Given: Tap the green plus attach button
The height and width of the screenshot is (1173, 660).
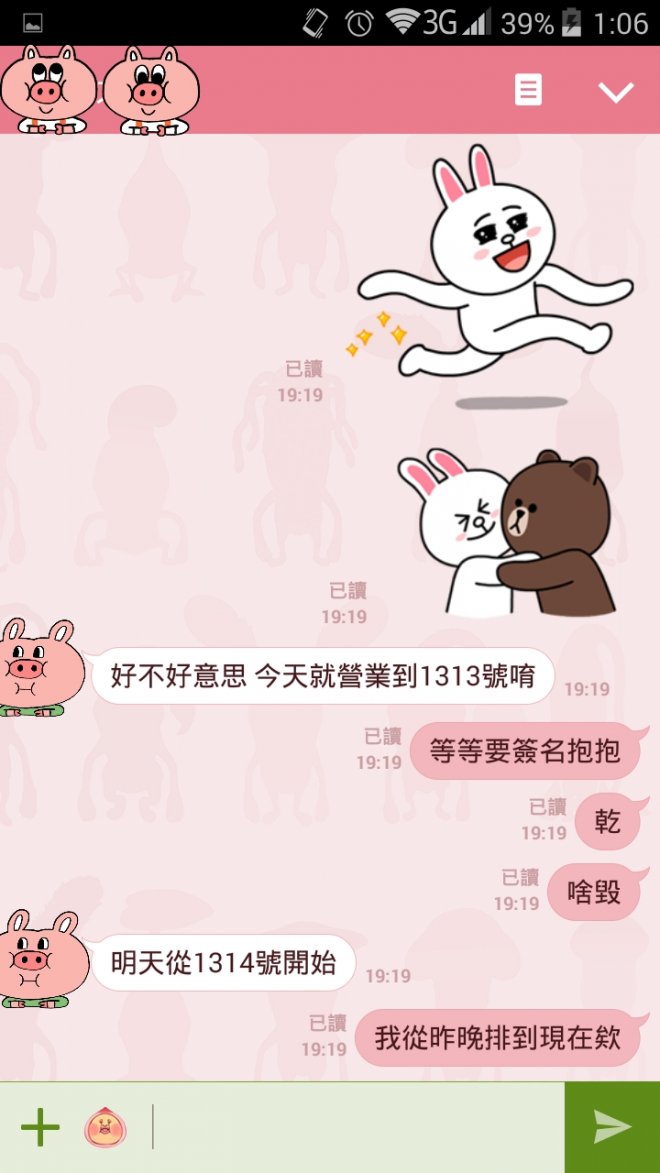Looking at the screenshot, I should click(40, 1127).
